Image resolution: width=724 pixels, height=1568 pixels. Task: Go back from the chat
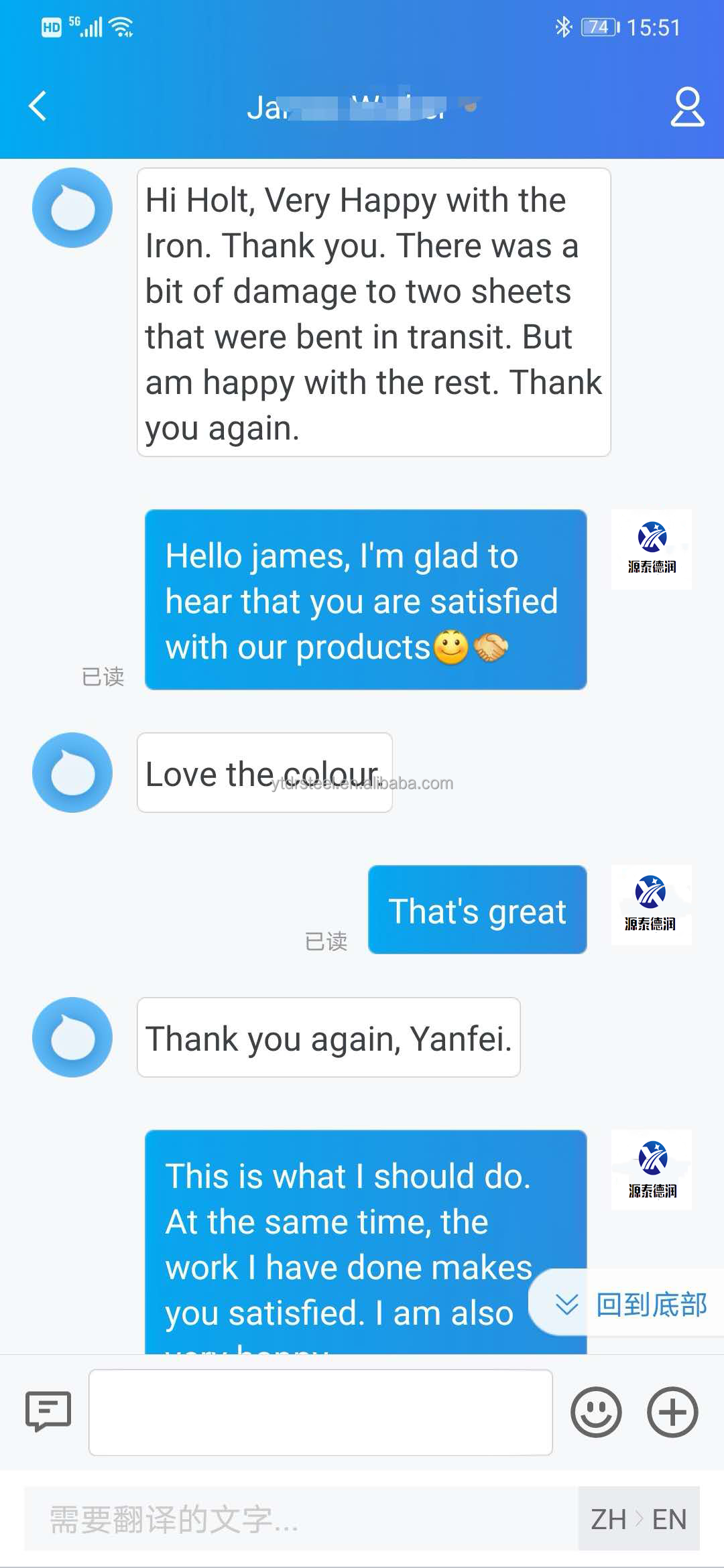(x=38, y=106)
